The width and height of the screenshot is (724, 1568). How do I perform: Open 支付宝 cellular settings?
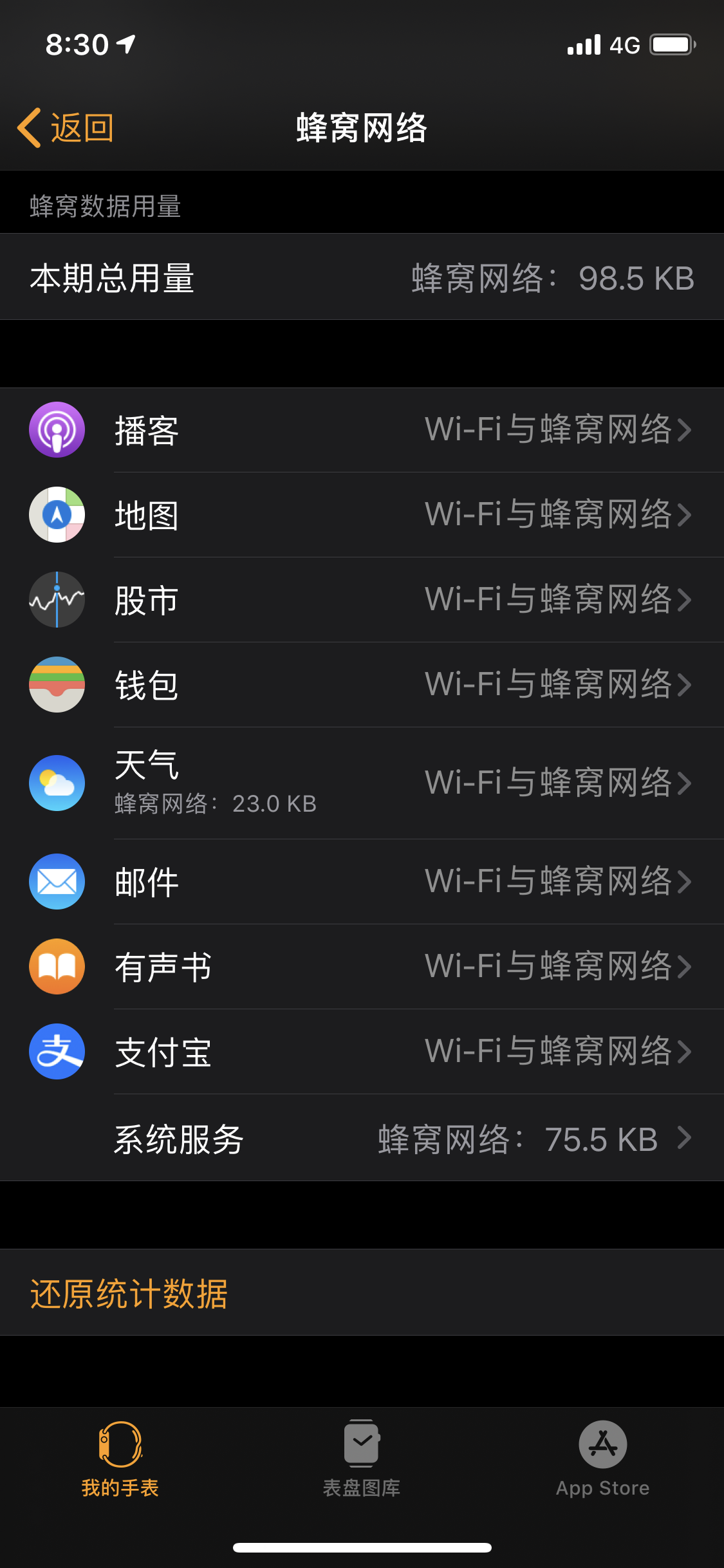pos(362,1052)
